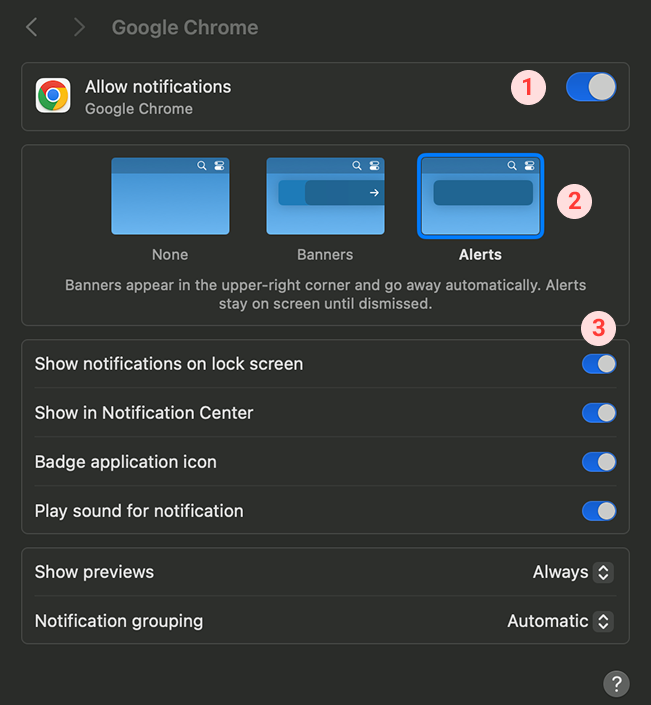651x705 pixels.
Task: Select the None notification style
Action: (170, 196)
